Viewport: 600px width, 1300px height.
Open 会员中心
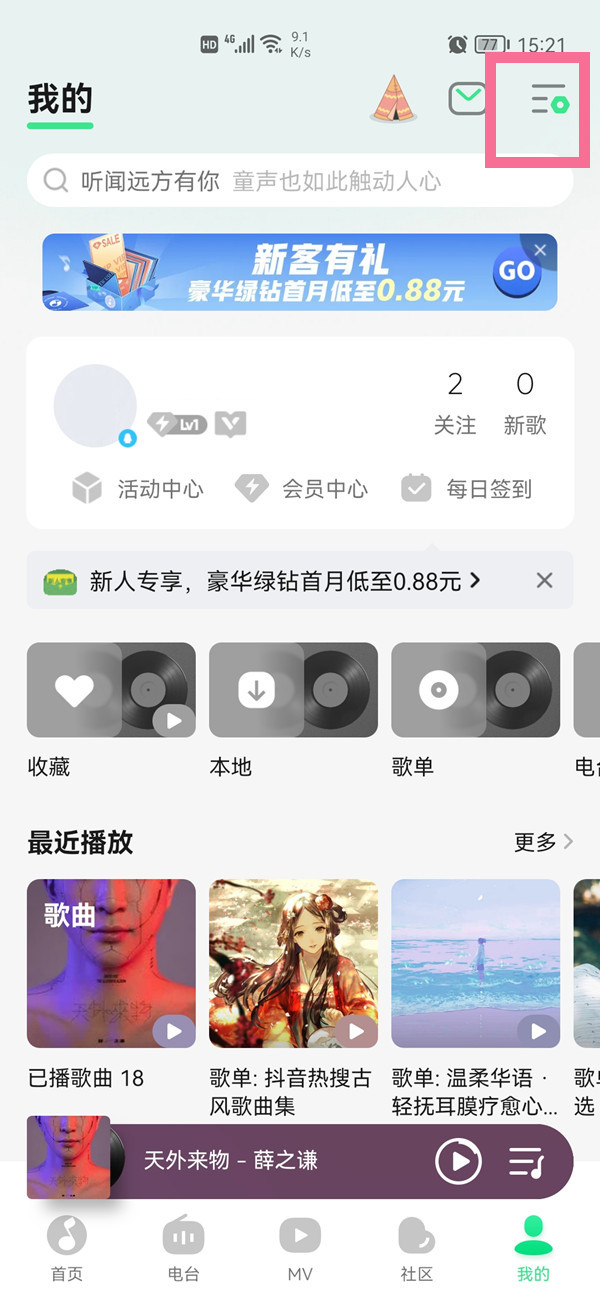point(302,489)
